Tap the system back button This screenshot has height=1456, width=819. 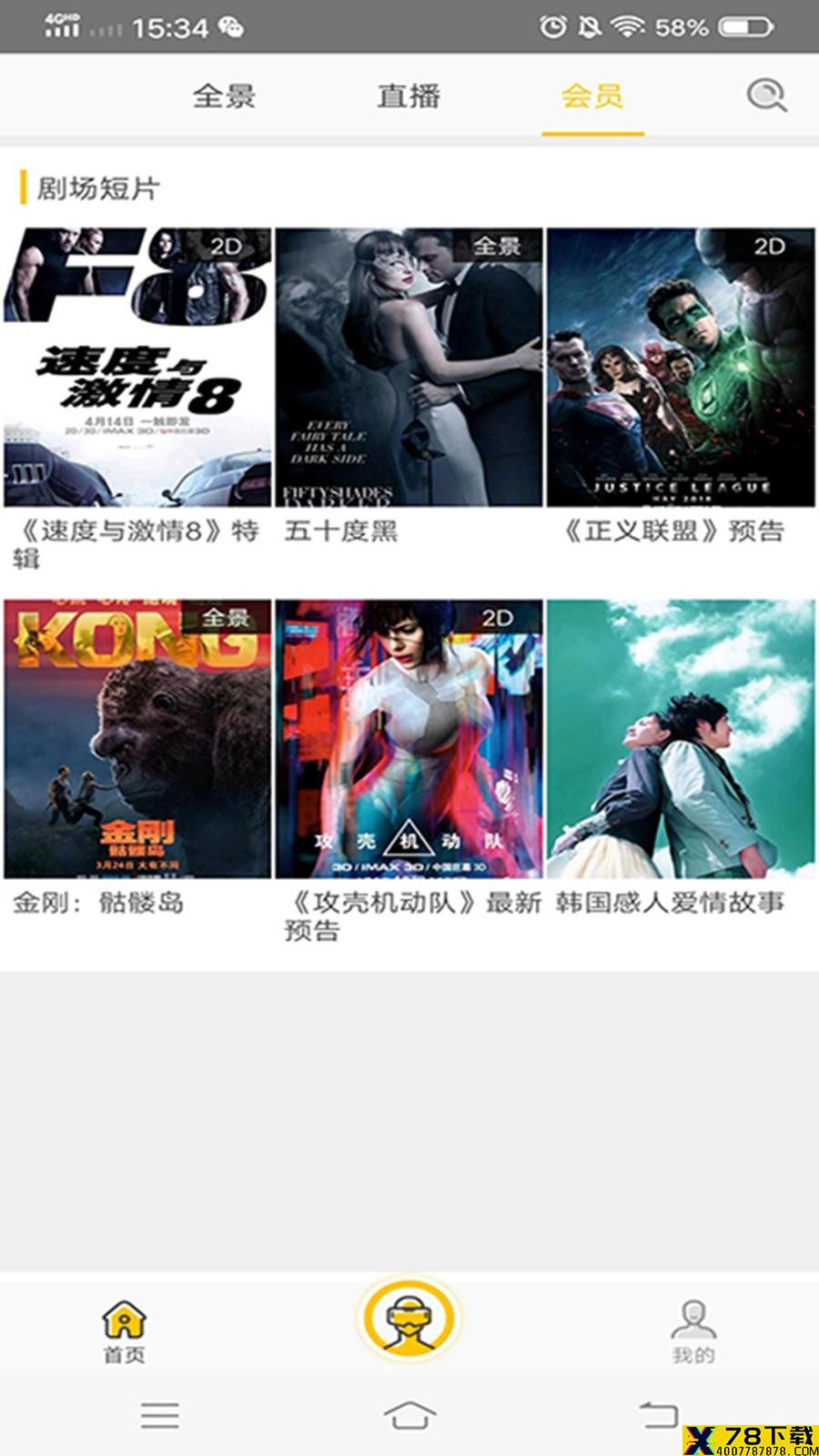[x=659, y=1414]
